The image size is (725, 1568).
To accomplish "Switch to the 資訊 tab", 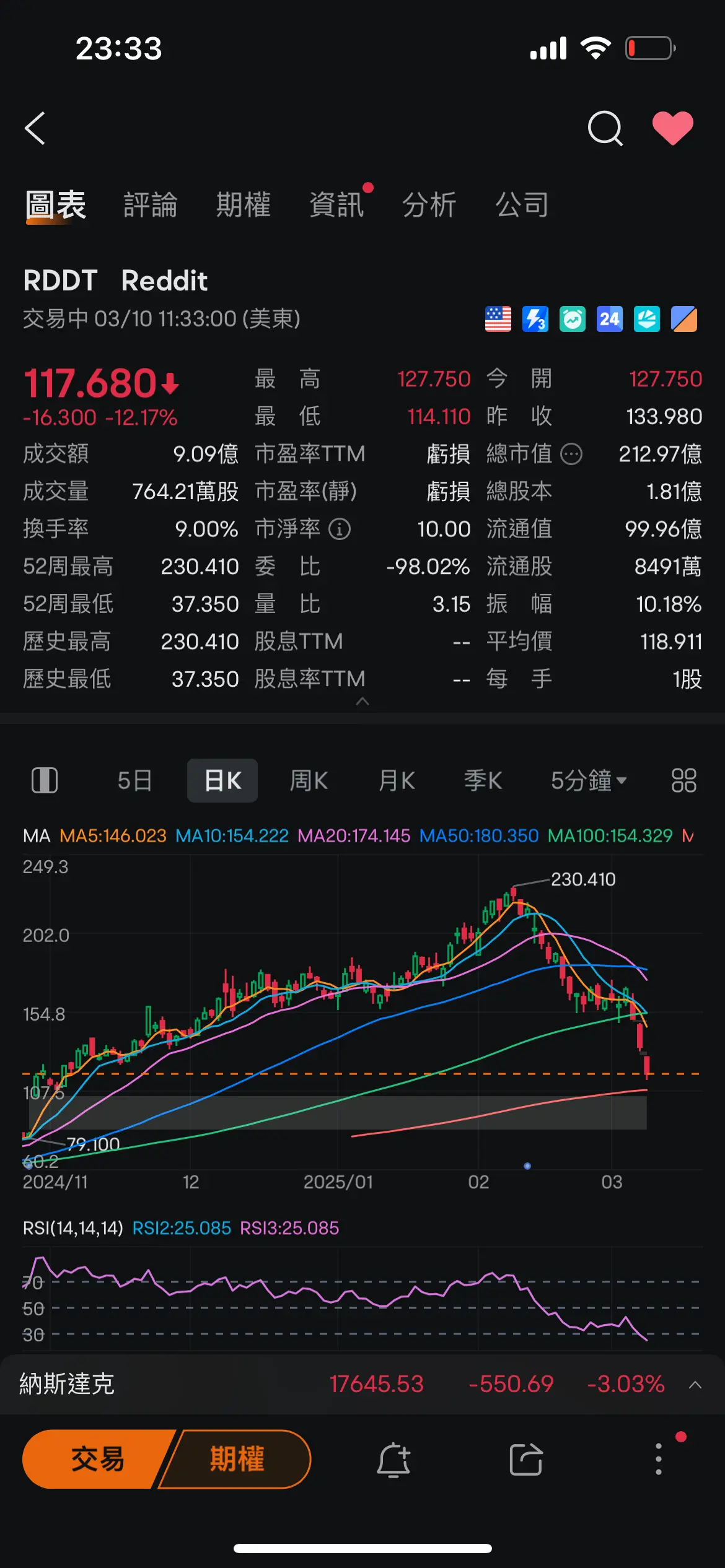I will tap(336, 205).
